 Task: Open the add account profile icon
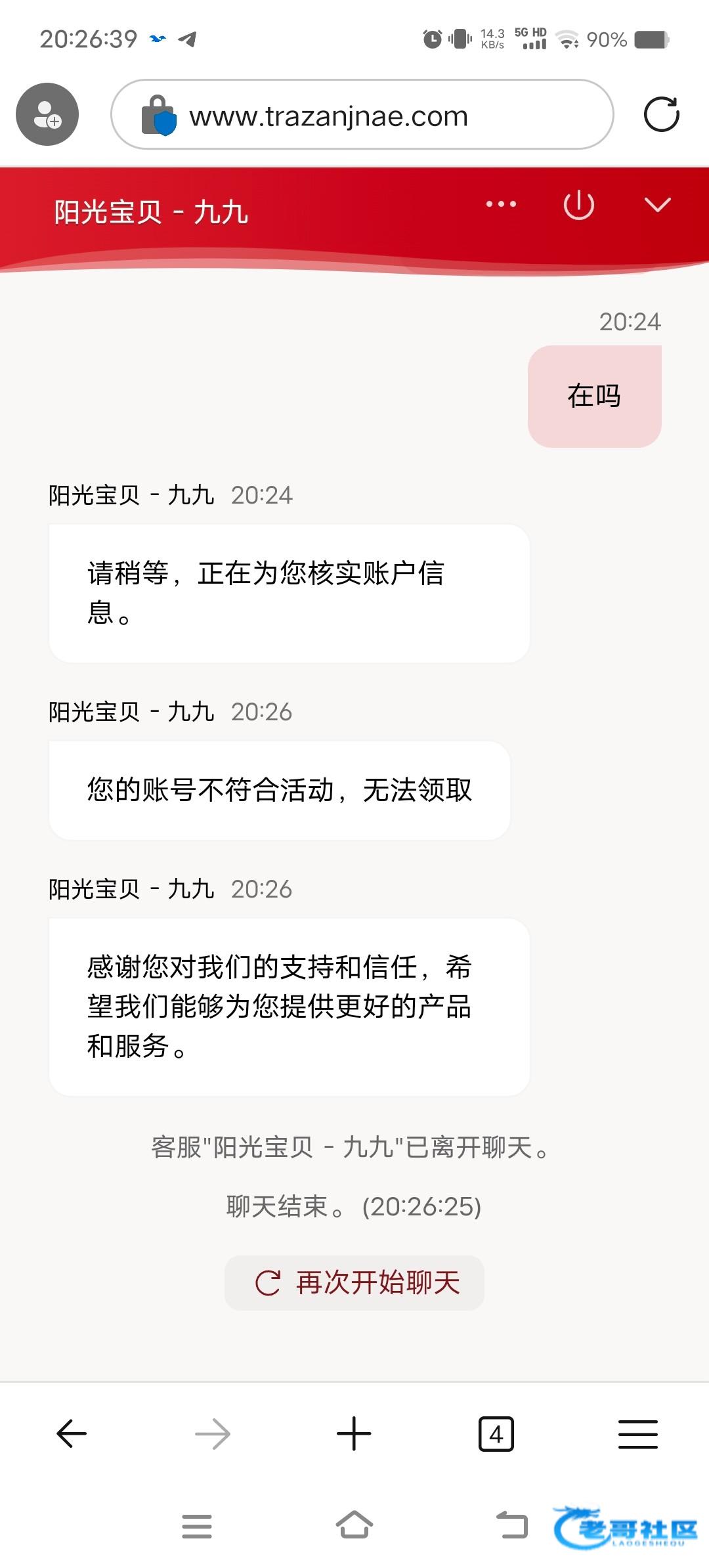point(47,114)
